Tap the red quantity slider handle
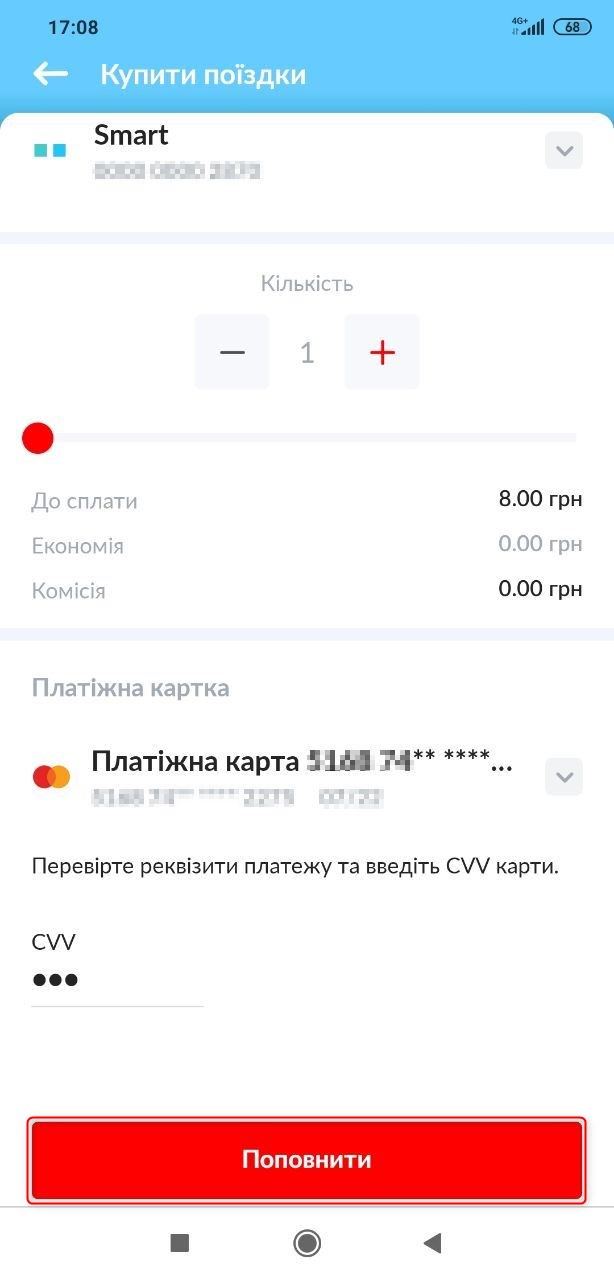The width and height of the screenshot is (614, 1280). tap(38, 438)
